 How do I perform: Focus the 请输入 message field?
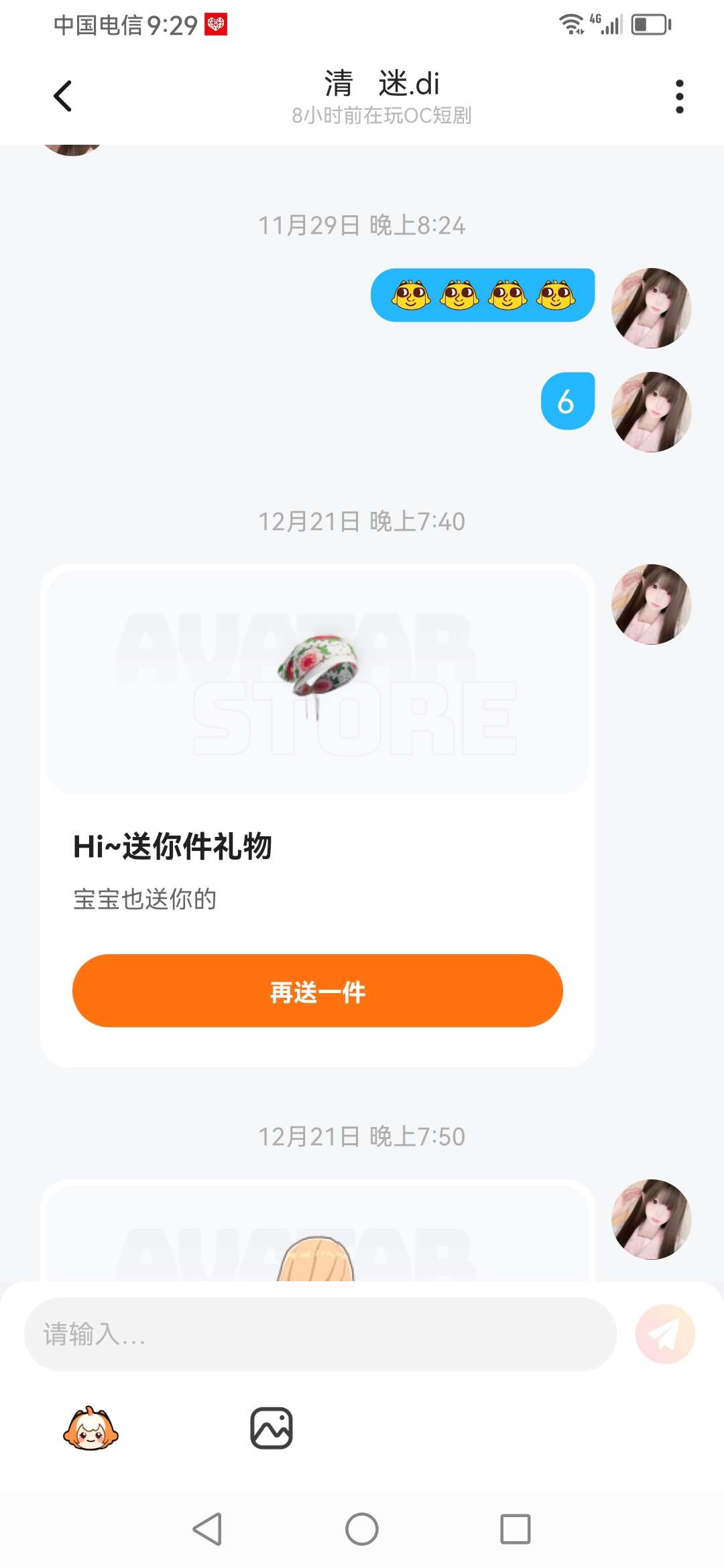click(320, 1333)
